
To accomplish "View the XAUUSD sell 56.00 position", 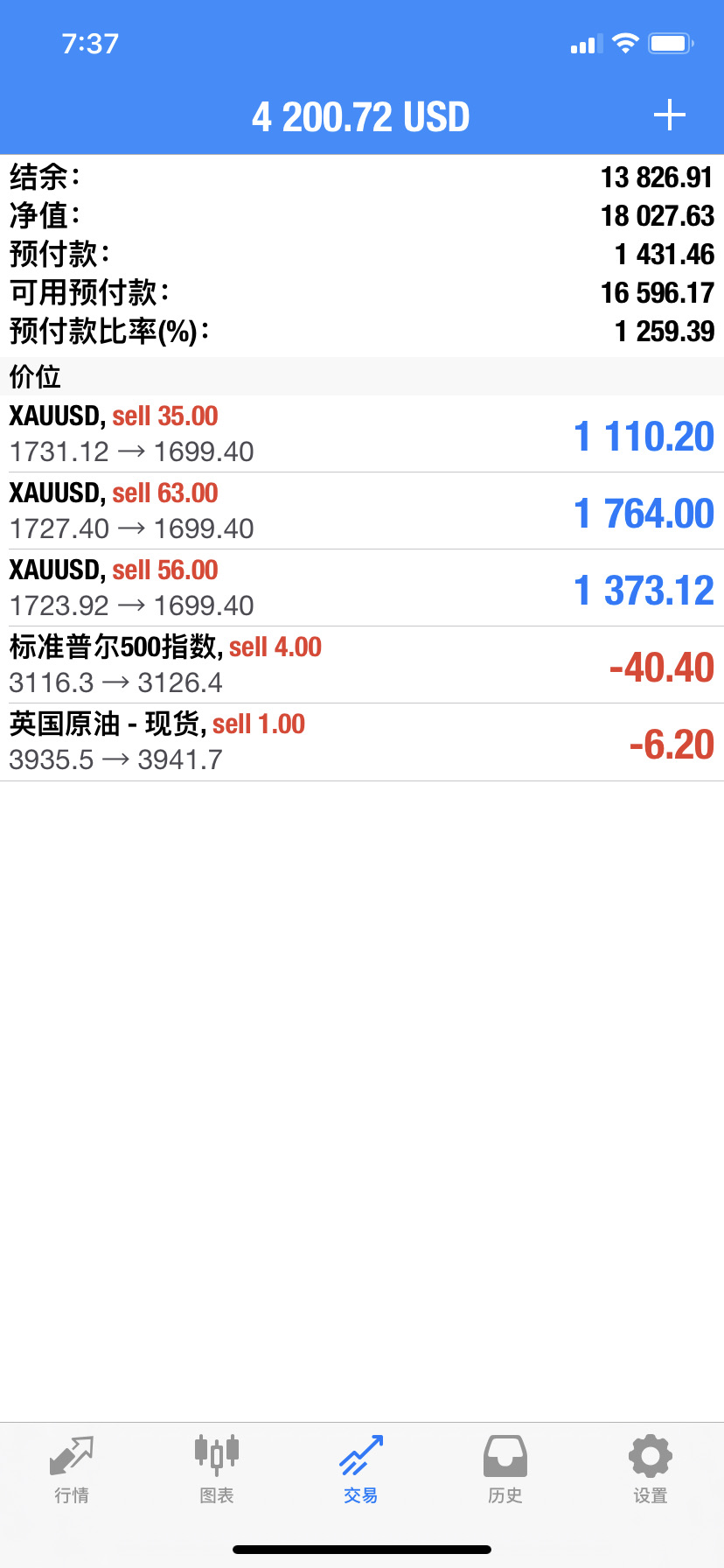I will tap(362, 588).
